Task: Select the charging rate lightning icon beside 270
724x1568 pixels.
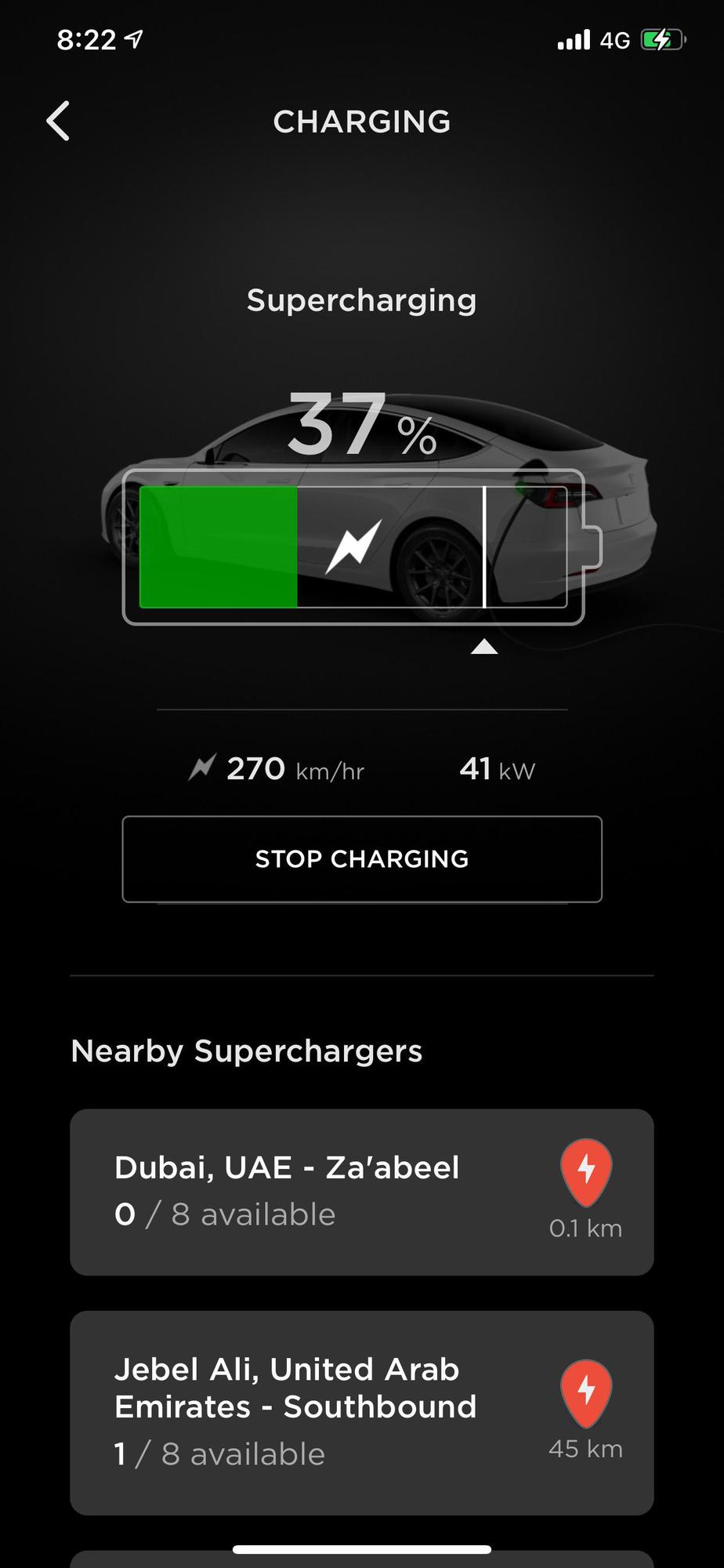Action: 202,767
